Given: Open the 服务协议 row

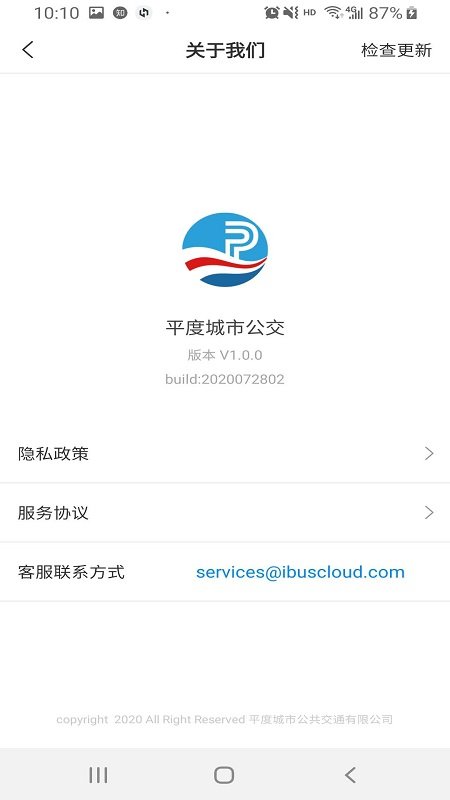Looking at the screenshot, I should tap(225, 513).
